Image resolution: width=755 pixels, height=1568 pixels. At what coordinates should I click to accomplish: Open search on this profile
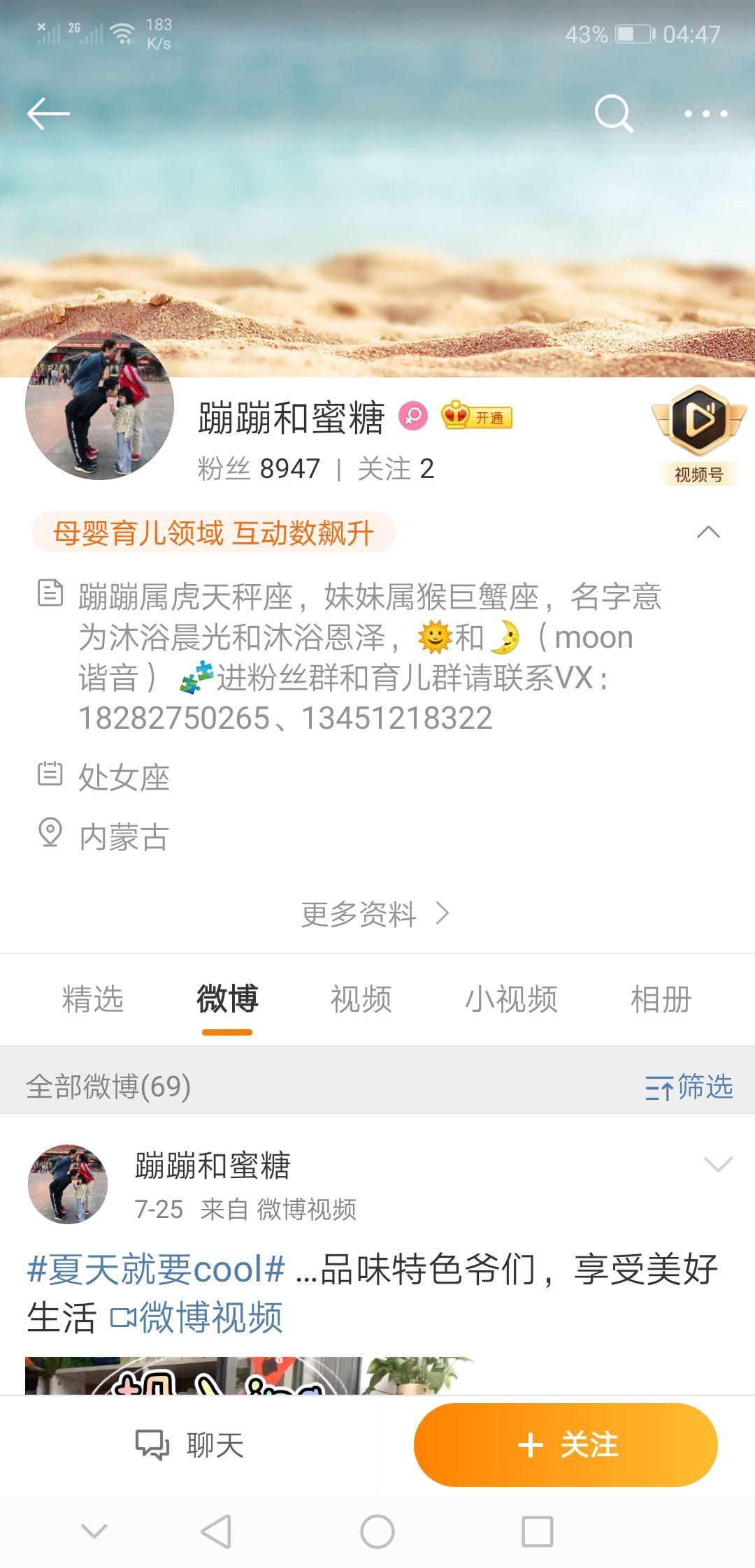(614, 113)
